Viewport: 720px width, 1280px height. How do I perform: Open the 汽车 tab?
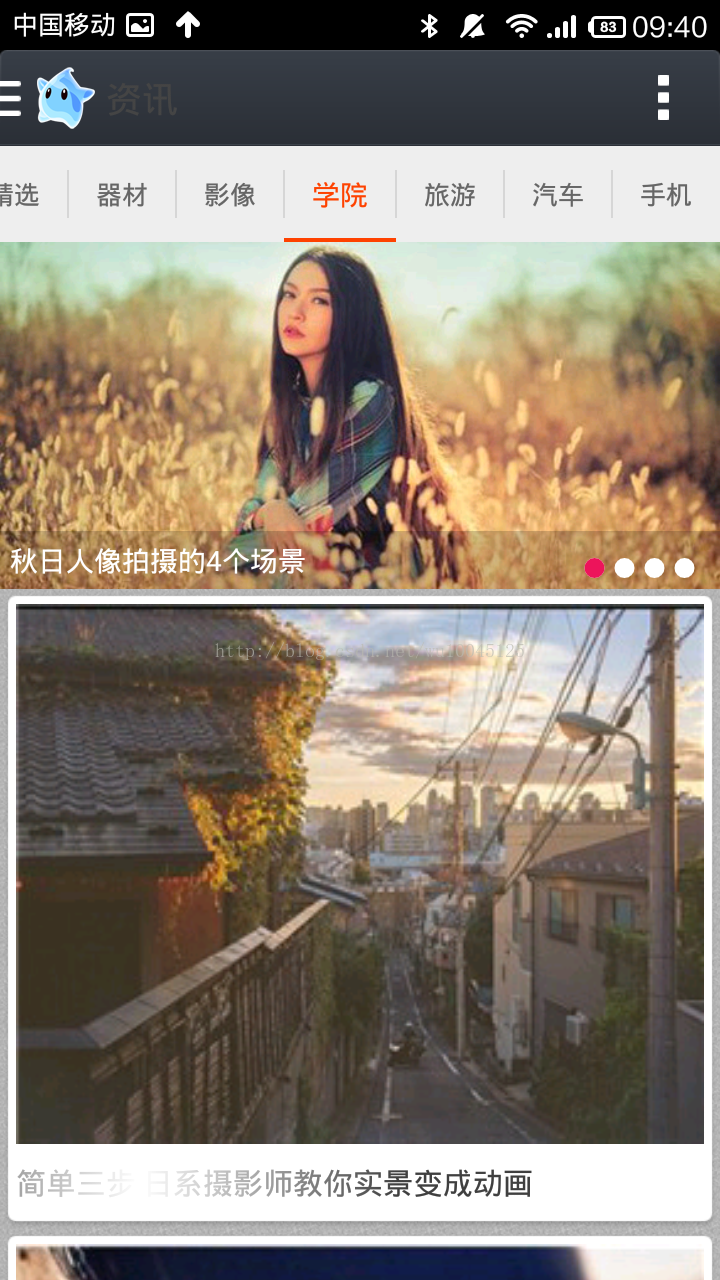pos(558,194)
